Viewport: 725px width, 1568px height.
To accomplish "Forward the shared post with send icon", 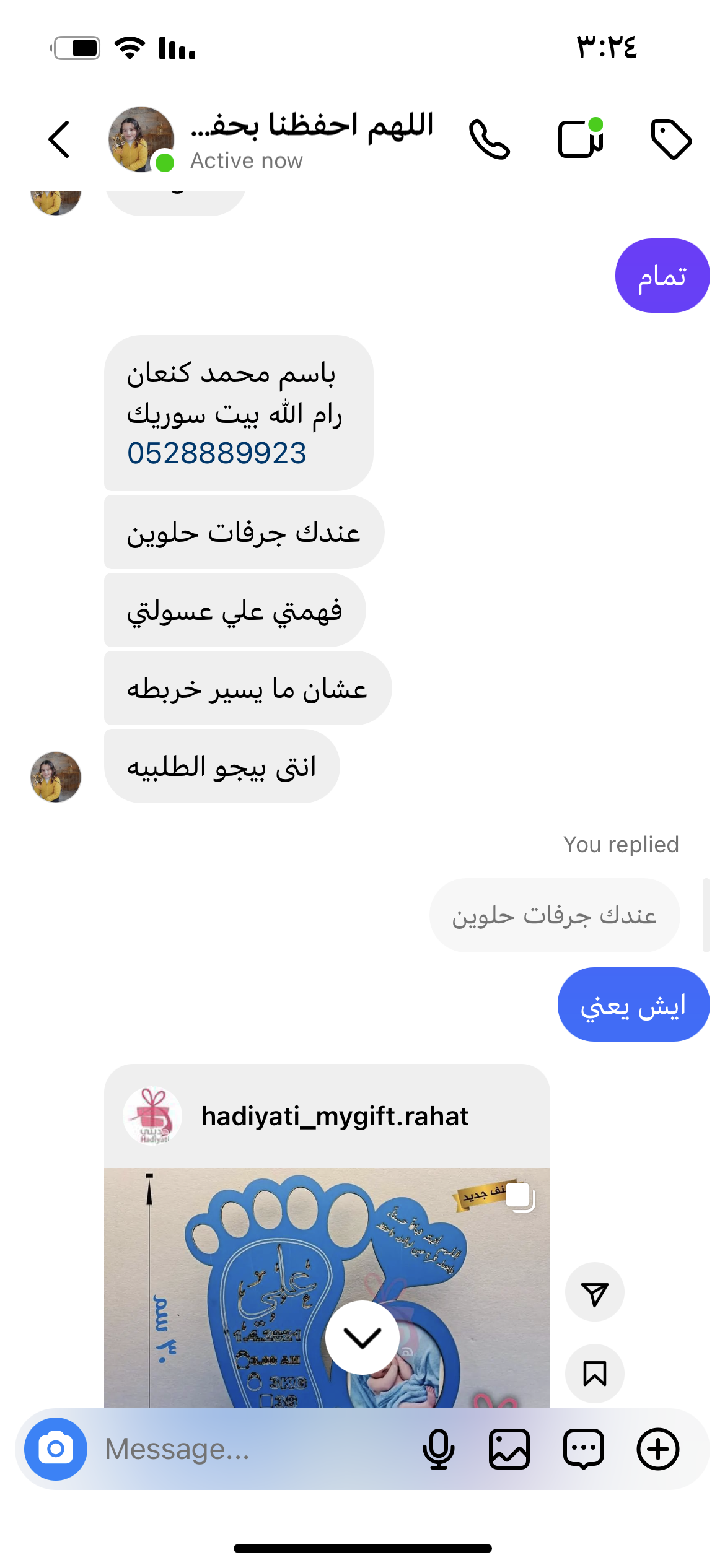I will 594,1292.
